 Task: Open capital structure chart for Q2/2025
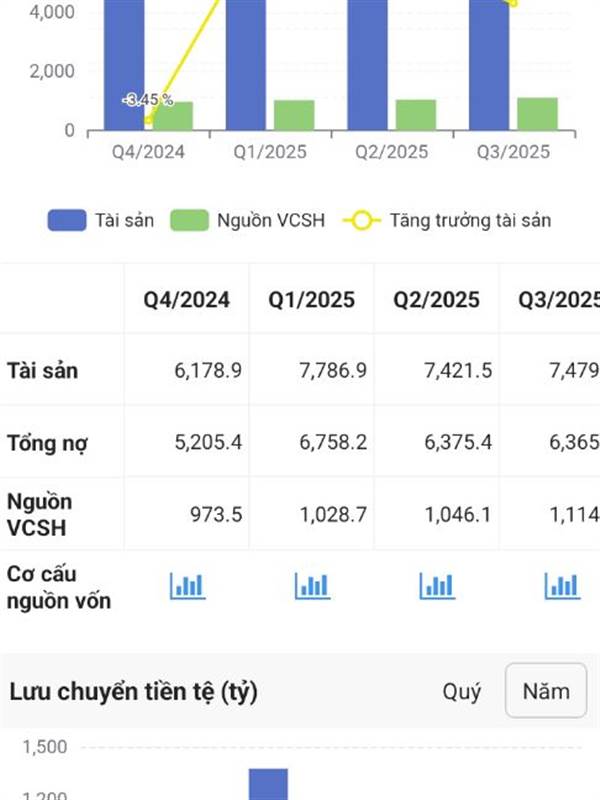point(437,586)
